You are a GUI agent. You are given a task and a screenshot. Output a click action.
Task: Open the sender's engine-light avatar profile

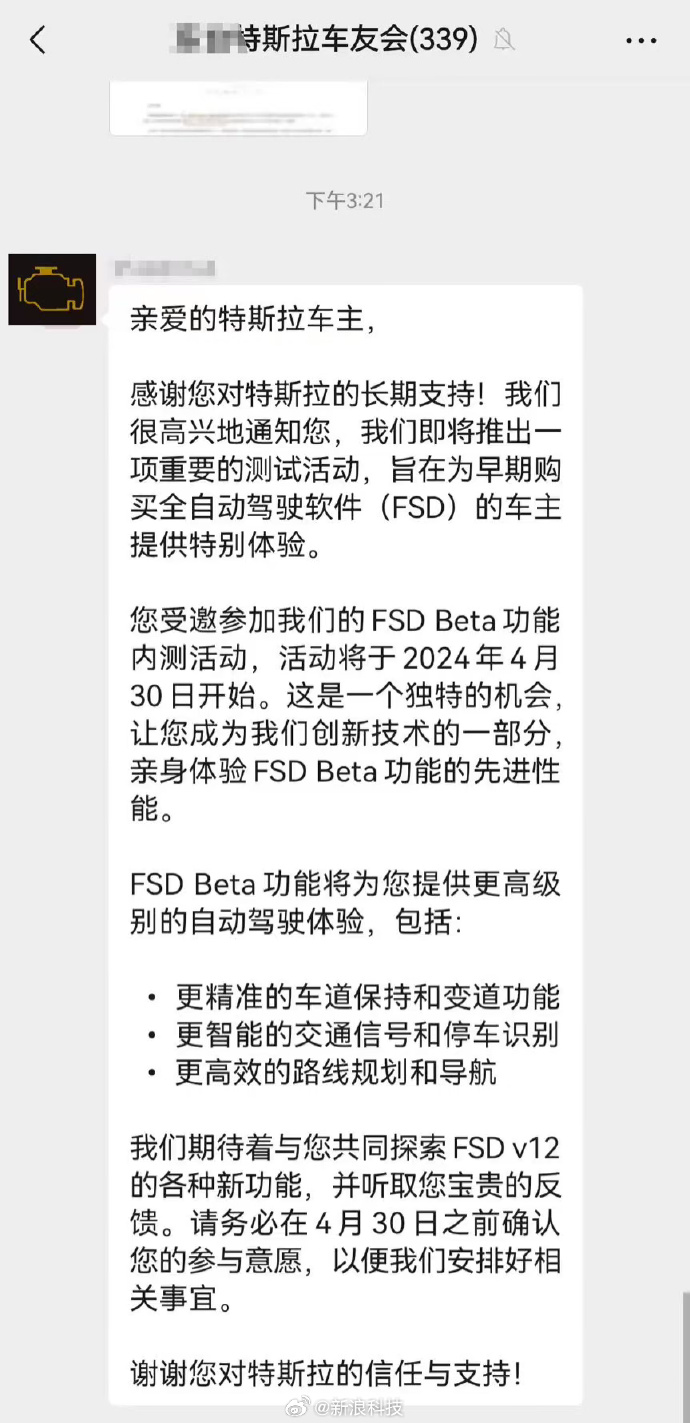[x=52, y=289]
